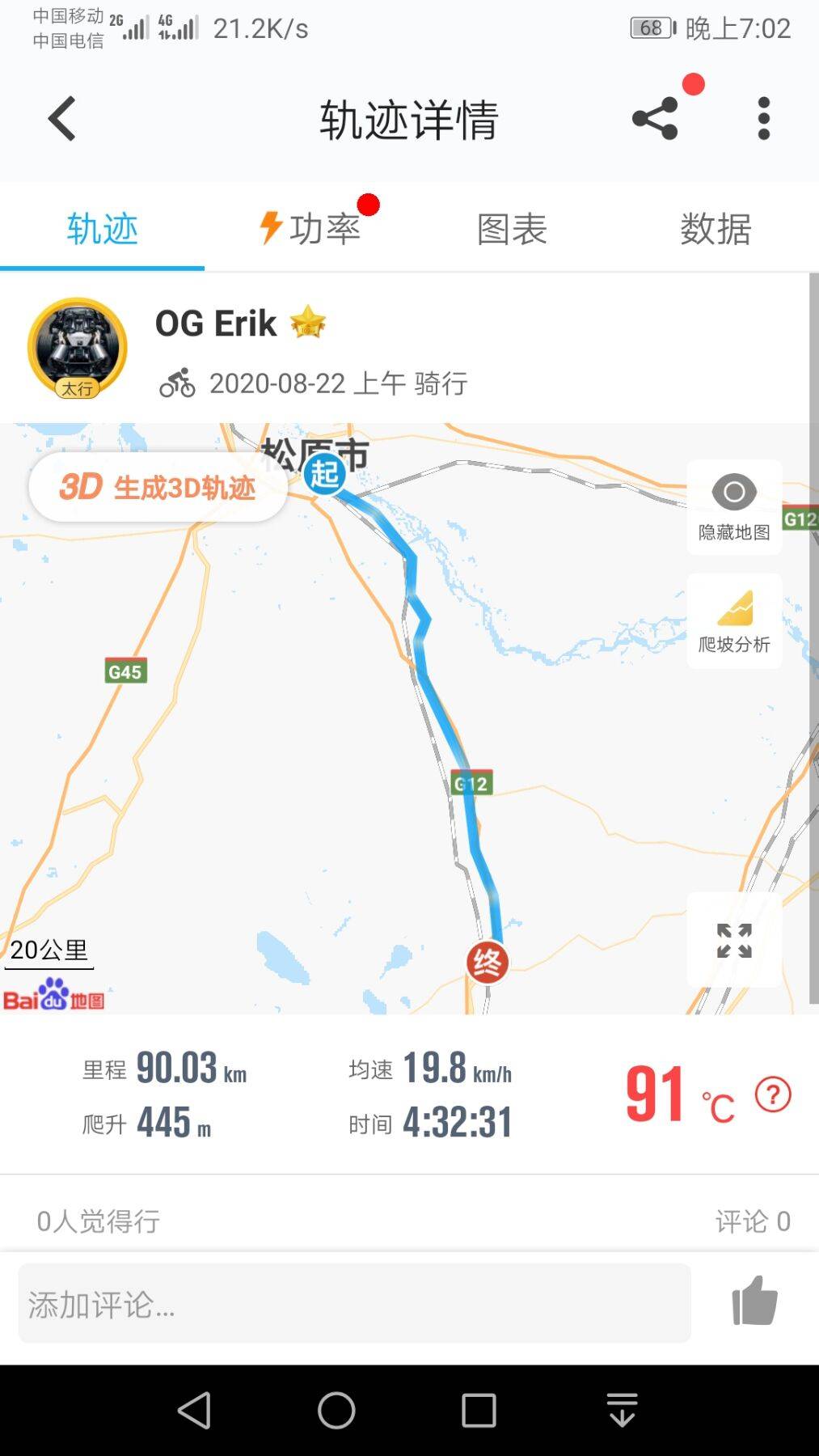Generate the 3D track with 生成3D轨迹
Viewport: 819px width, 1456px height.
[158, 487]
